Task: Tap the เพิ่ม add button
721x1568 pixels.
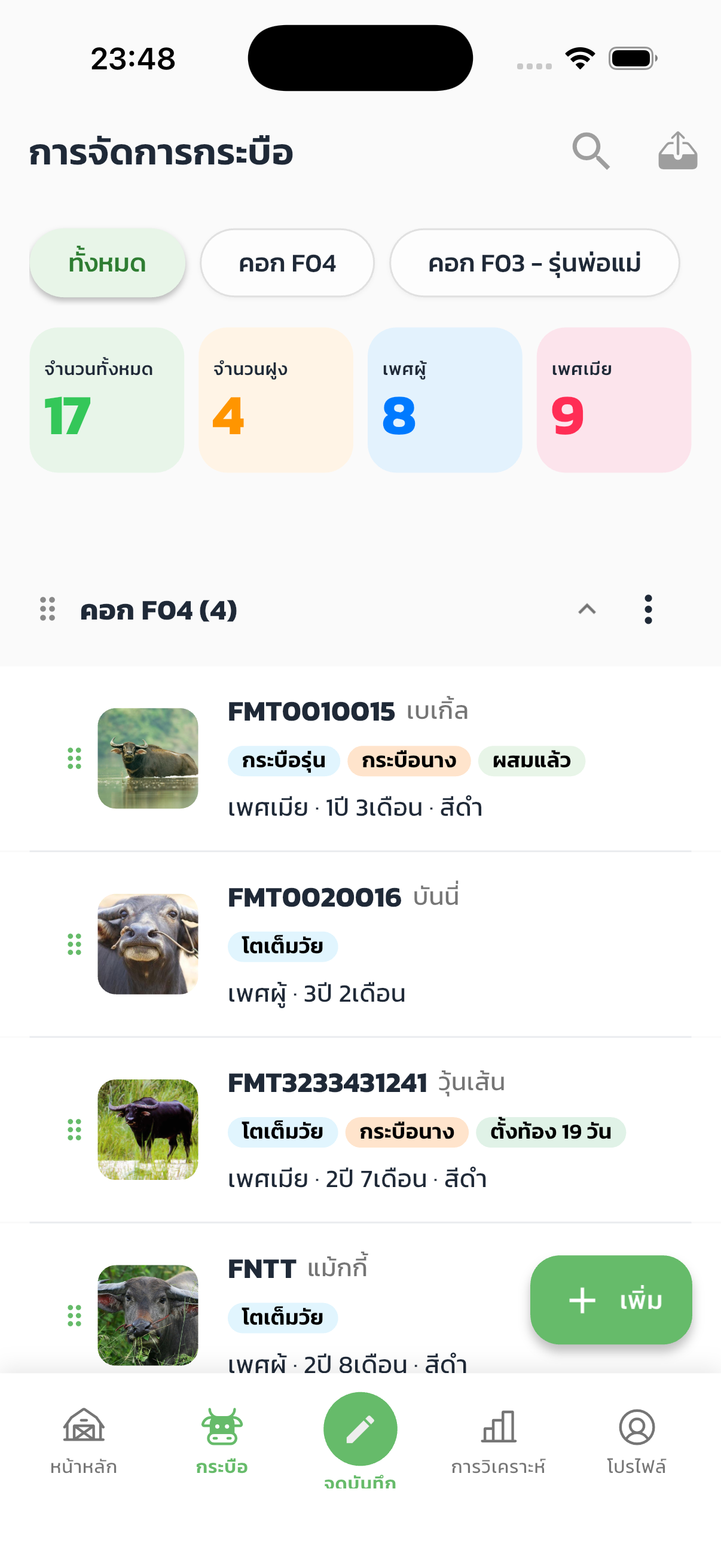Action: [611, 1299]
